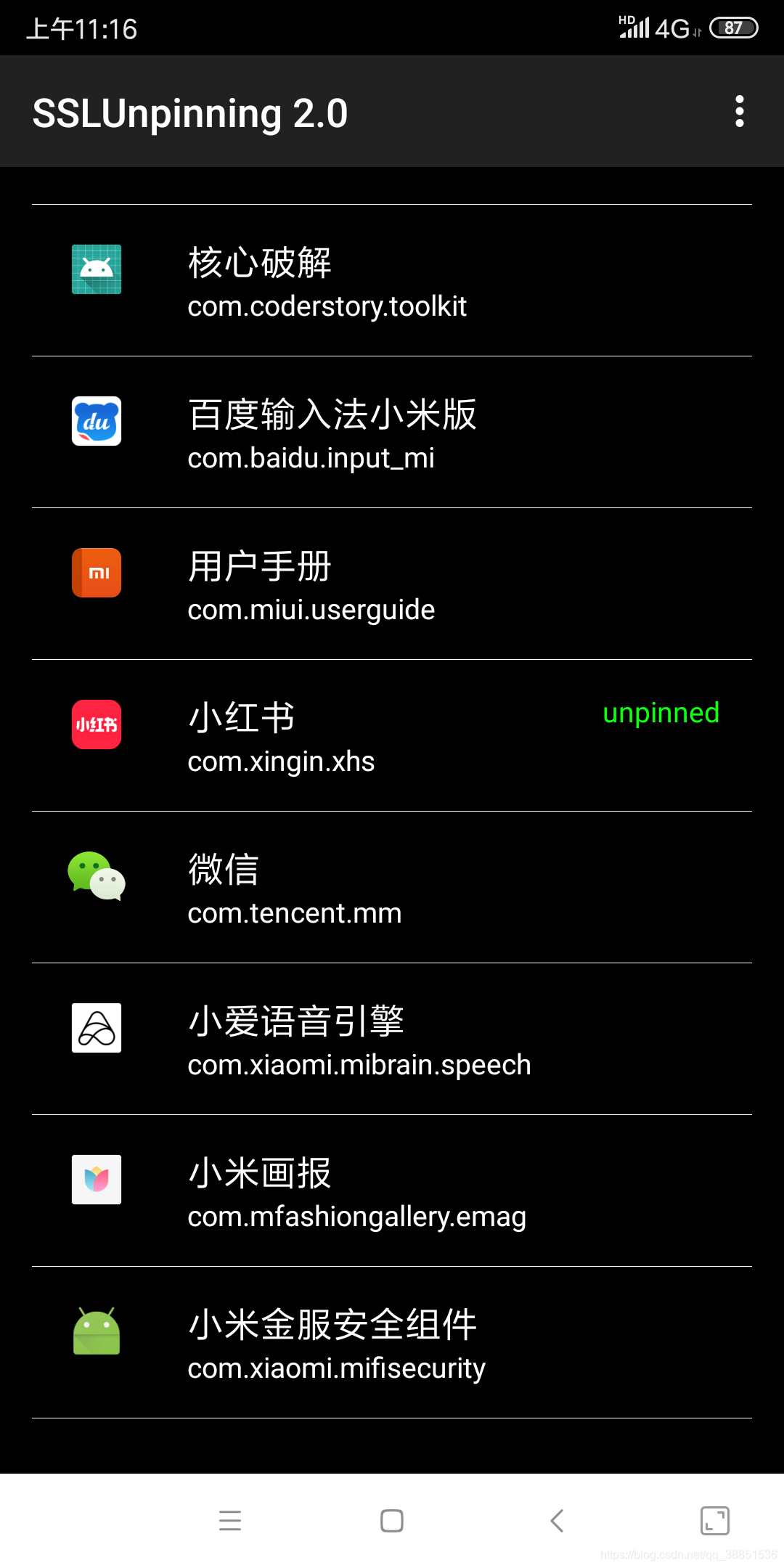Tap the 小米画报 gallery icon
Viewport: 784px width, 1568px height.
coord(97,1179)
